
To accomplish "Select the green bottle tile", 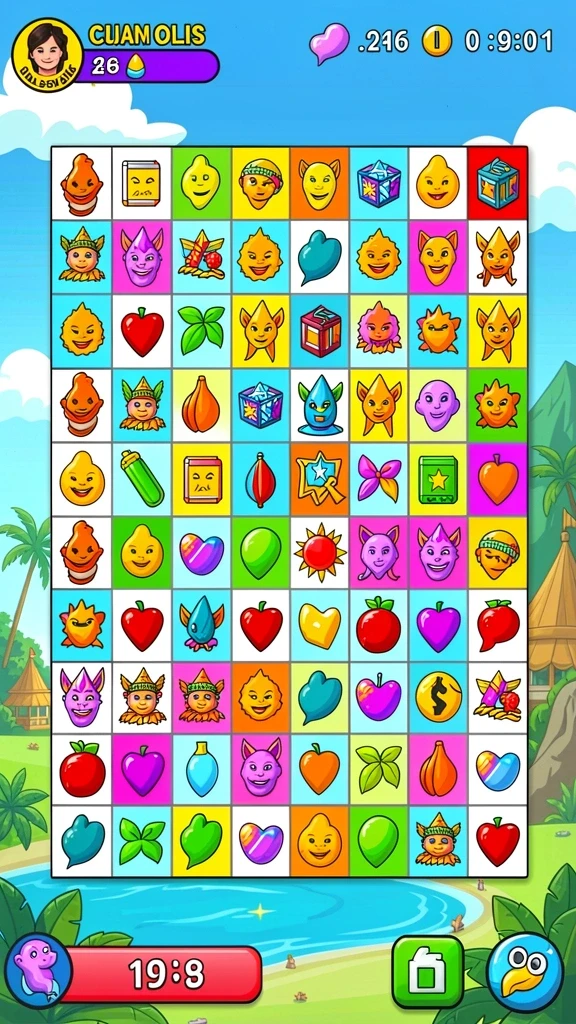I will click(142, 480).
